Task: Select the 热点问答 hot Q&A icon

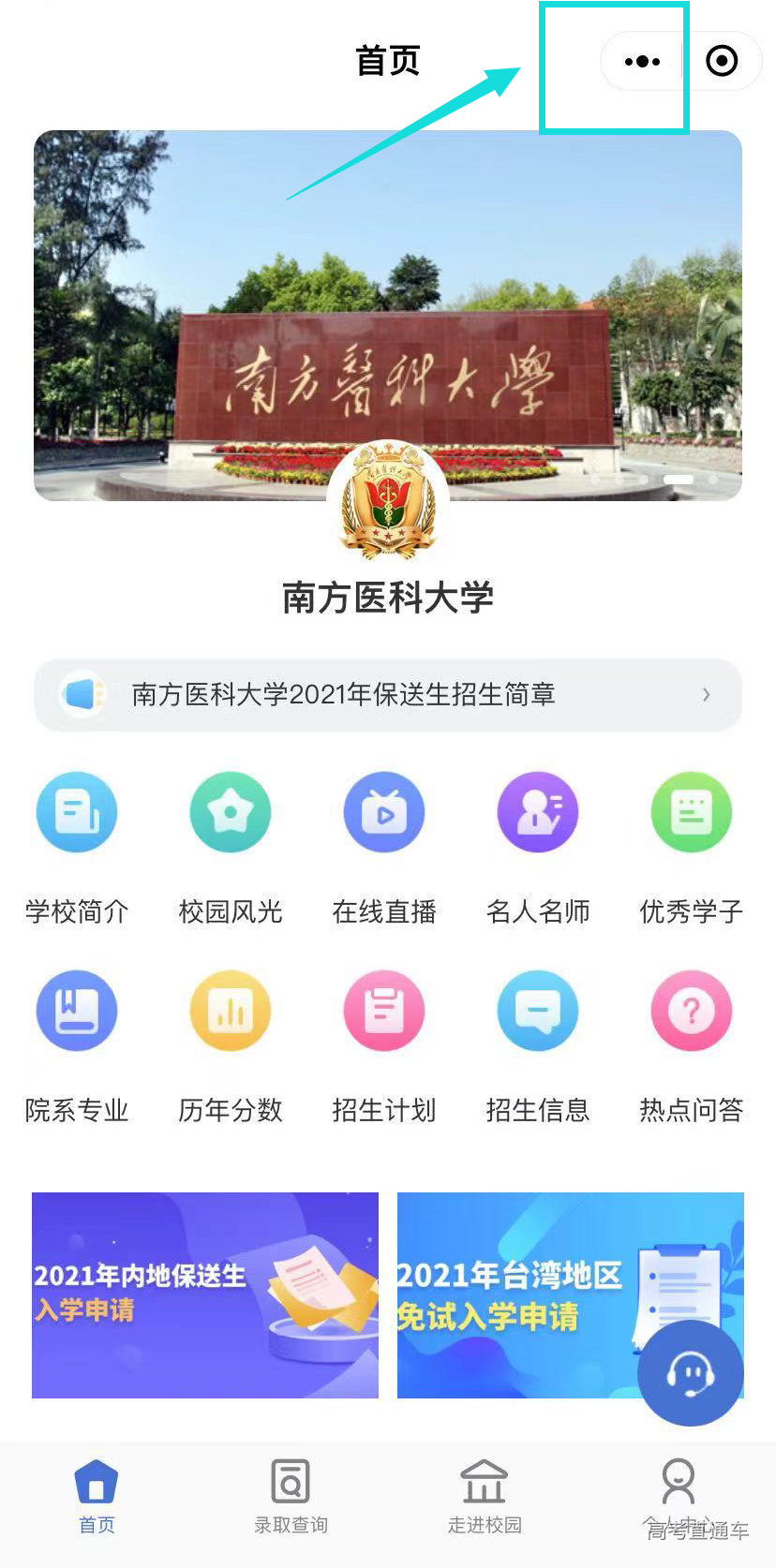Action: 691,1011
